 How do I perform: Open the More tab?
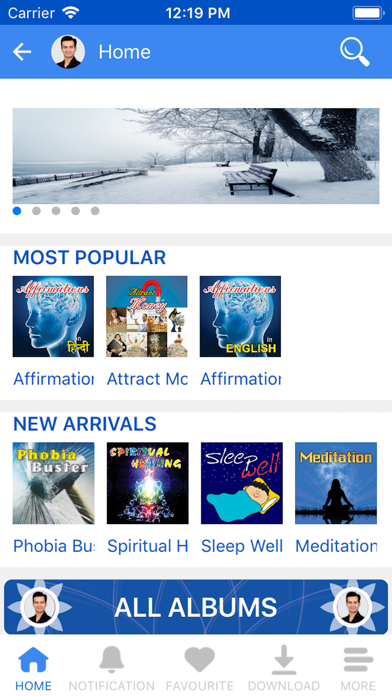(x=358, y=669)
